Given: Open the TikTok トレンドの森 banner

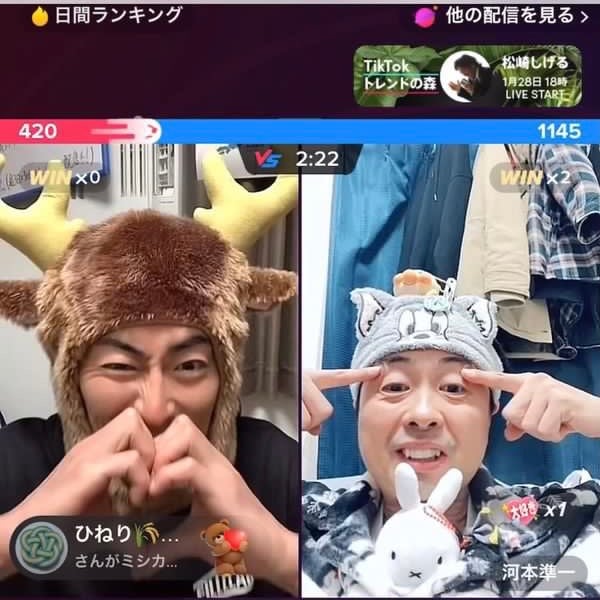Looking at the screenshot, I should [x=467, y=76].
